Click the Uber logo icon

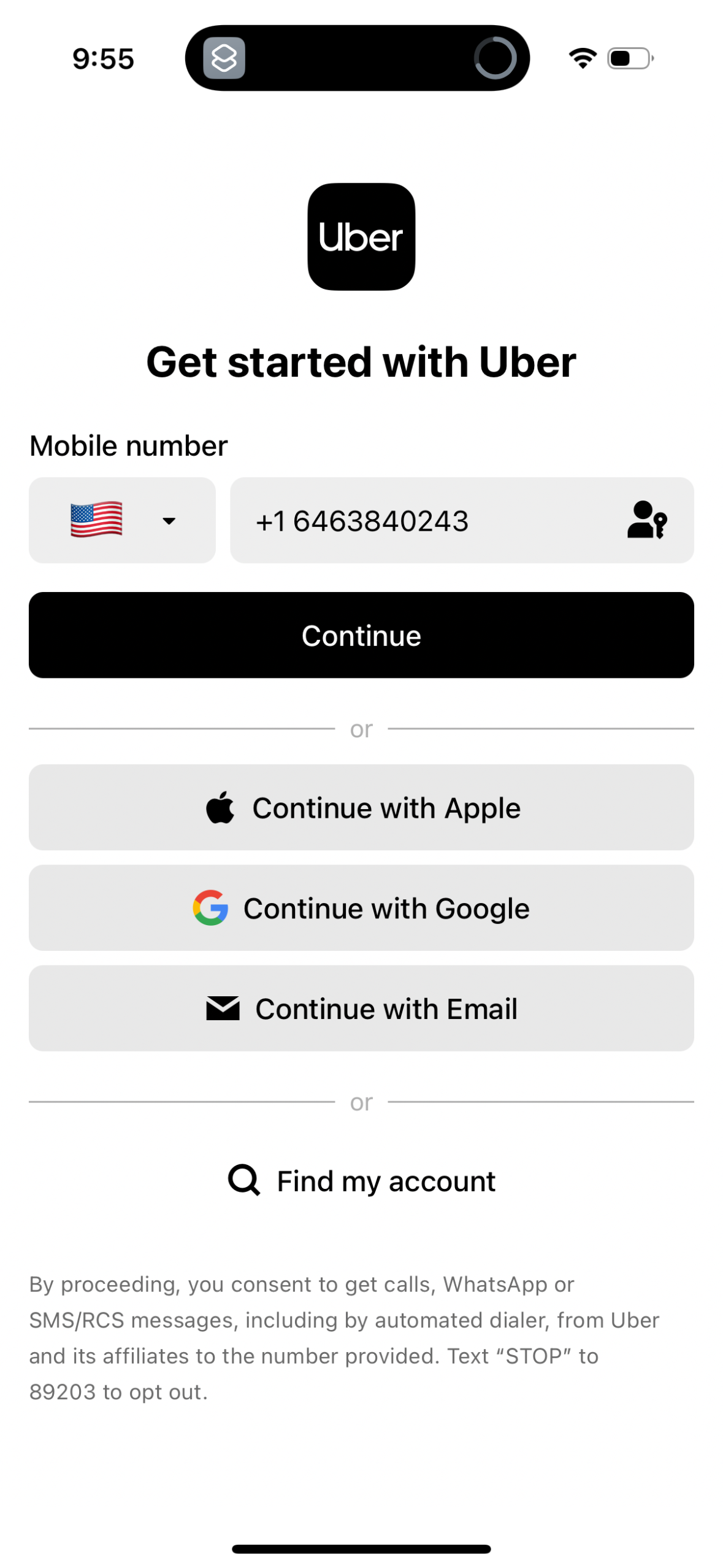[x=361, y=236]
